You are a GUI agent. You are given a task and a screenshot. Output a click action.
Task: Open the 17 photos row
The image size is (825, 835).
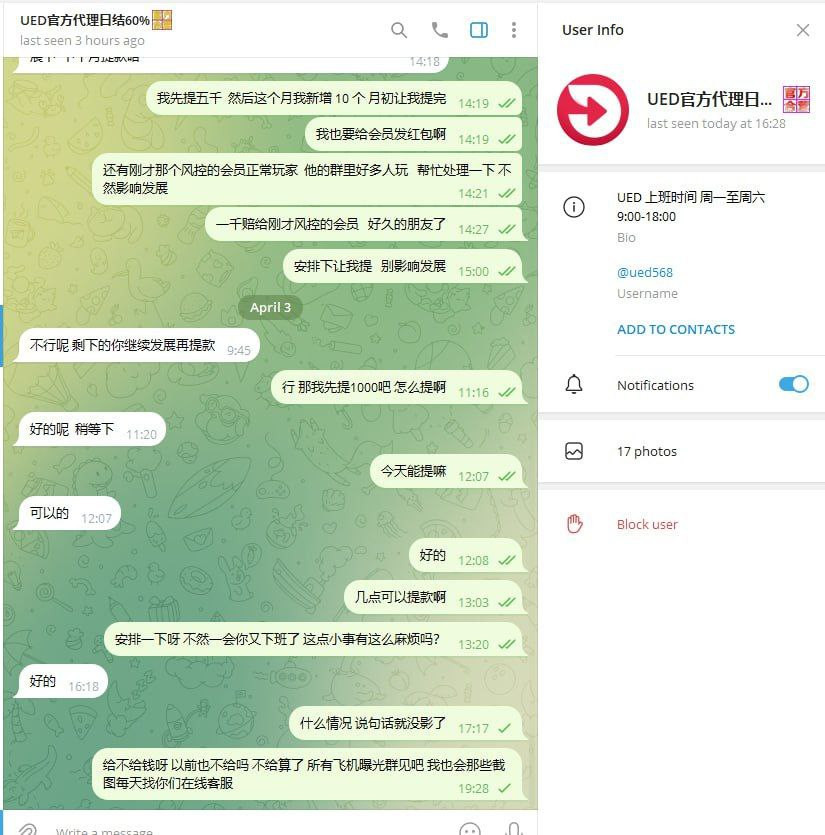(647, 451)
